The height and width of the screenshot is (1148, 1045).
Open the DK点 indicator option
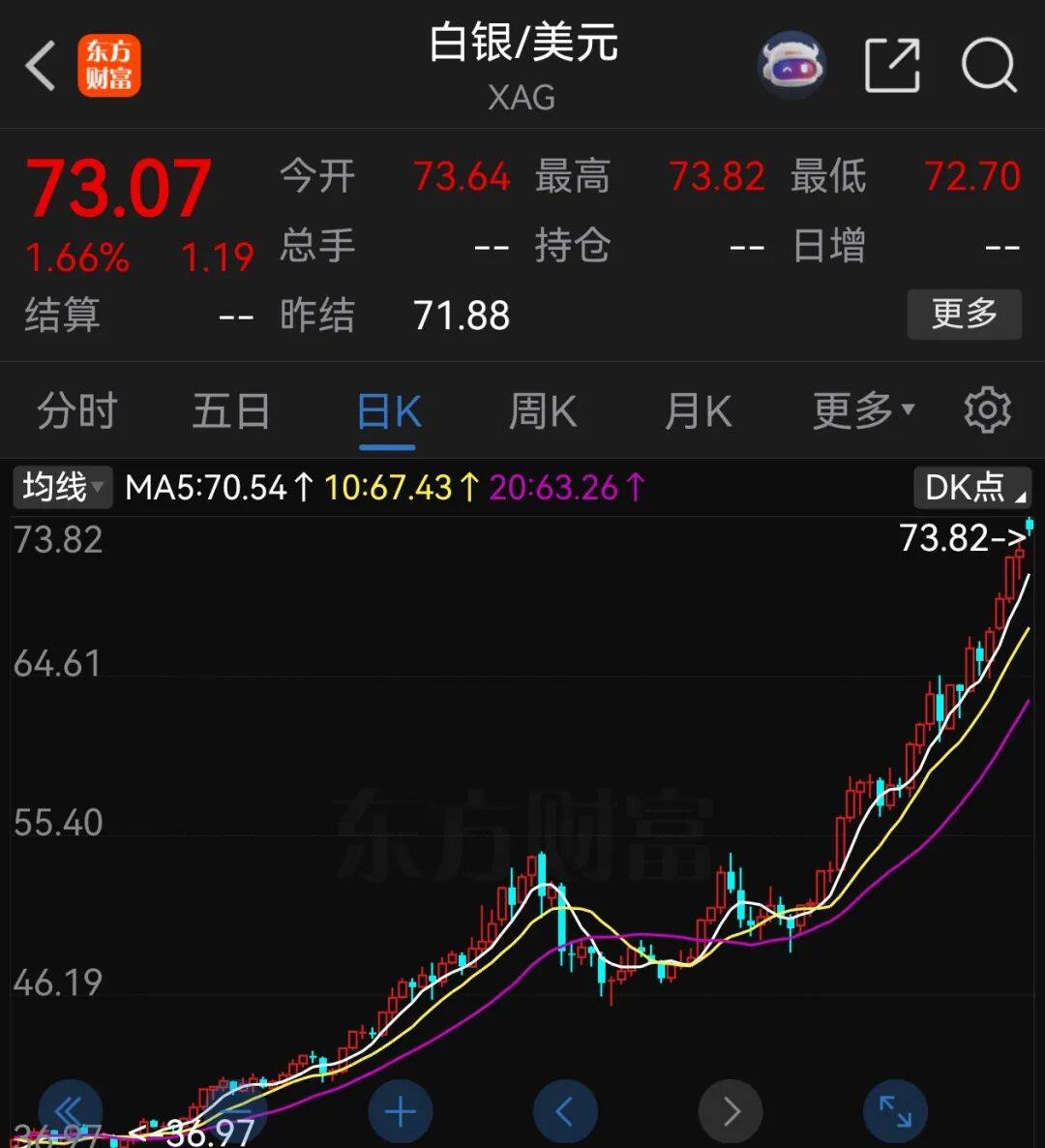pyautogui.click(x=971, y=487)
